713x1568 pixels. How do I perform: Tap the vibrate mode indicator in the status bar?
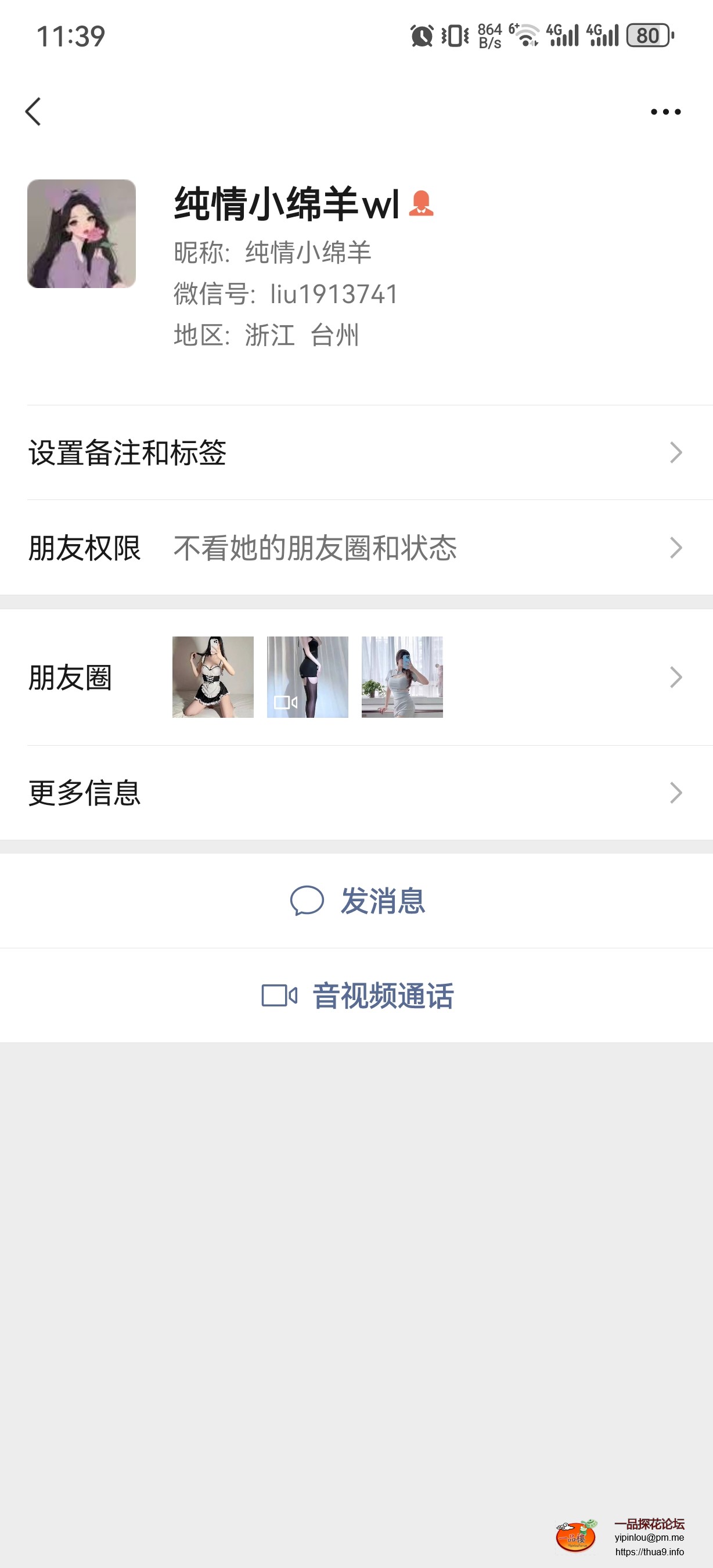pos(453,37)
